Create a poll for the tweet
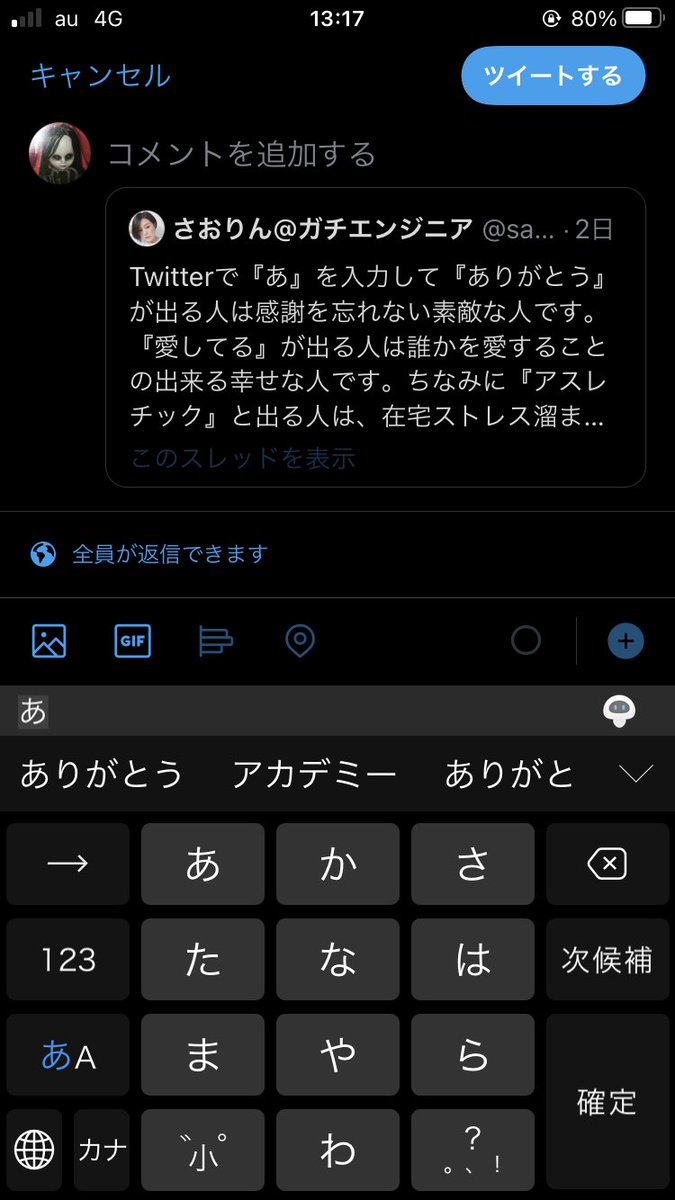Screen dimensions: 675x1200 point(216,640)
